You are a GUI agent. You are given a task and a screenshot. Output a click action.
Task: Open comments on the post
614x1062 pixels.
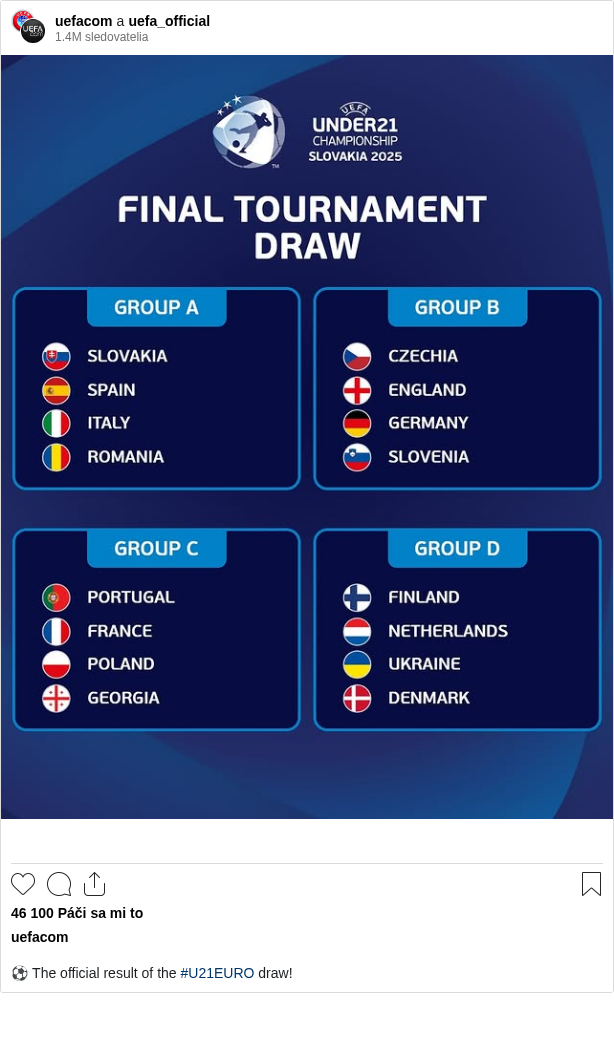coord(59,884)
